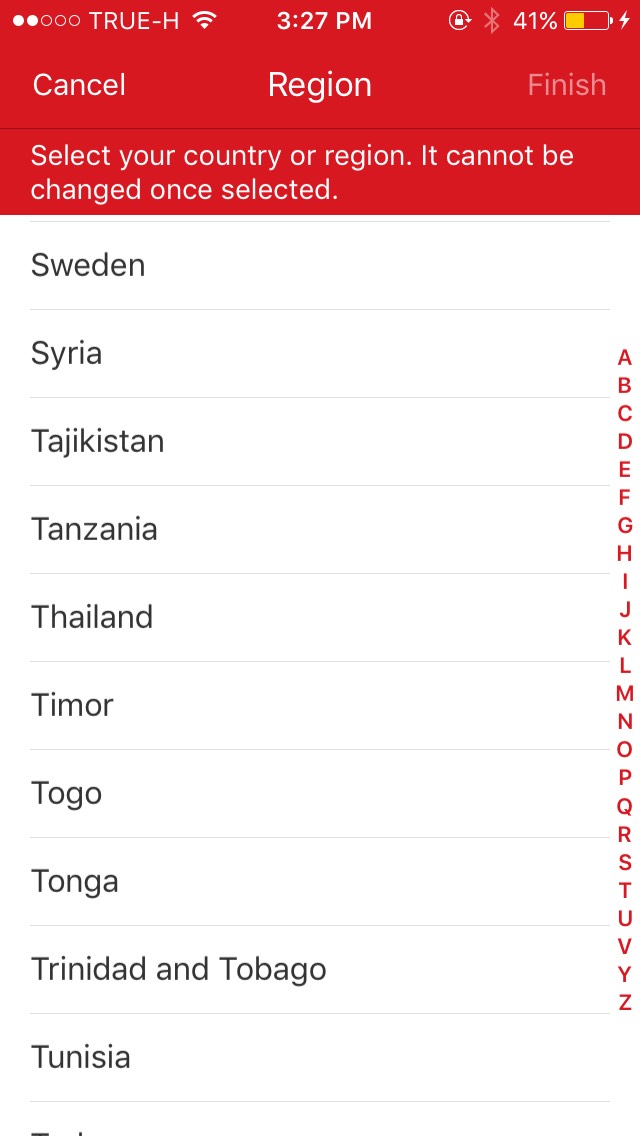Select Tanzania as the region
Viewport: 640px width, 1136px height.
coord(320,530)
